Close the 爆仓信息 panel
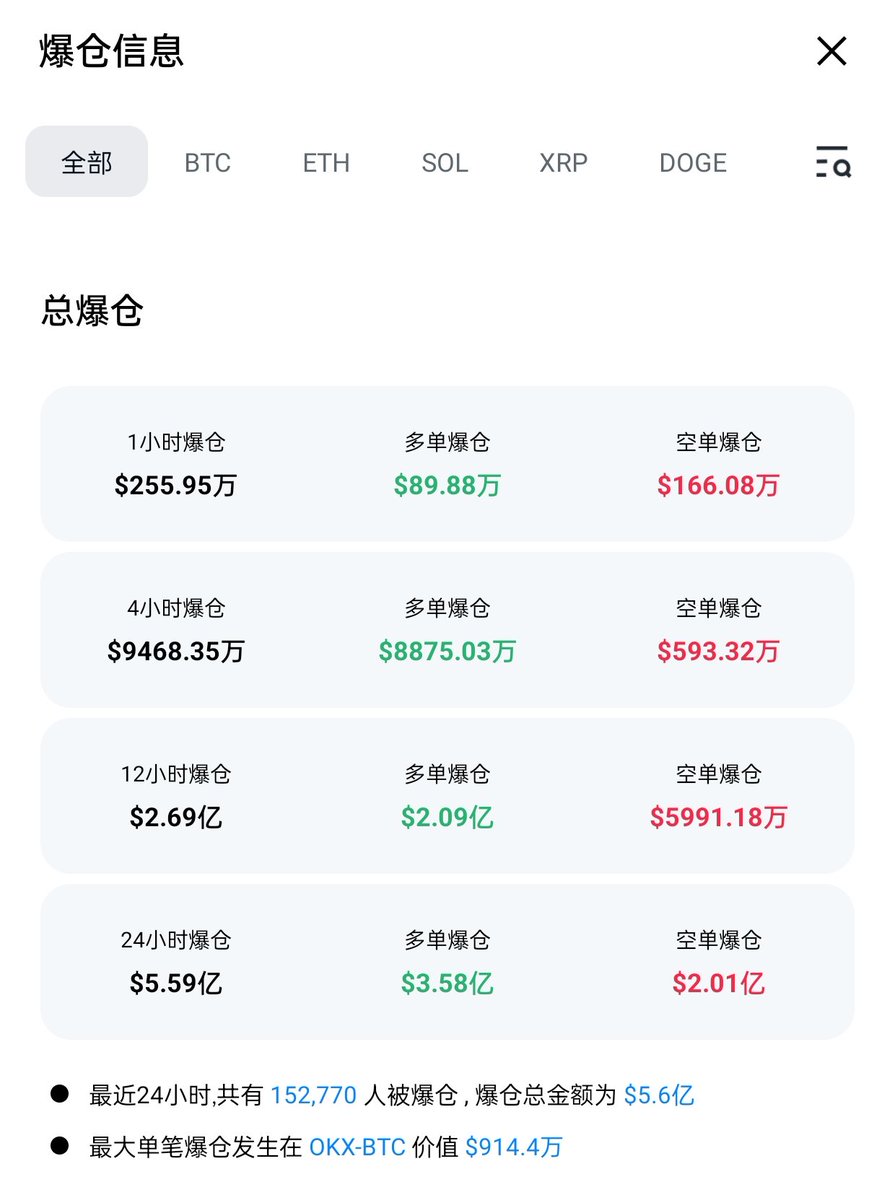 click(831, 51)
